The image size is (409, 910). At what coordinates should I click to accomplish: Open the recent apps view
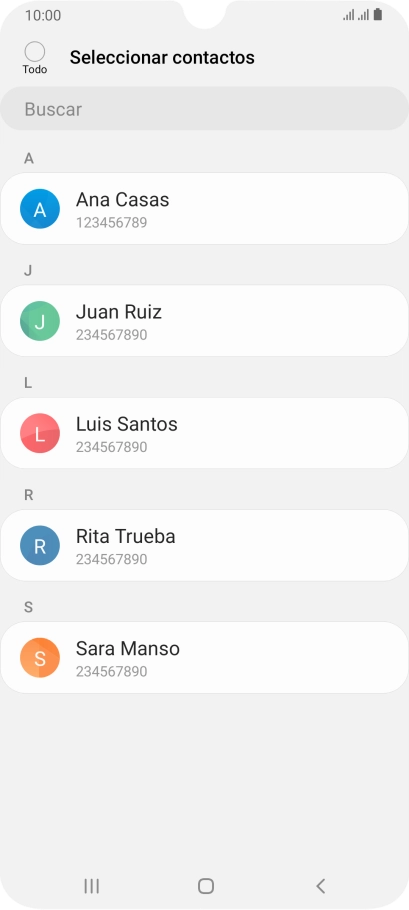(x=92, y=886)
